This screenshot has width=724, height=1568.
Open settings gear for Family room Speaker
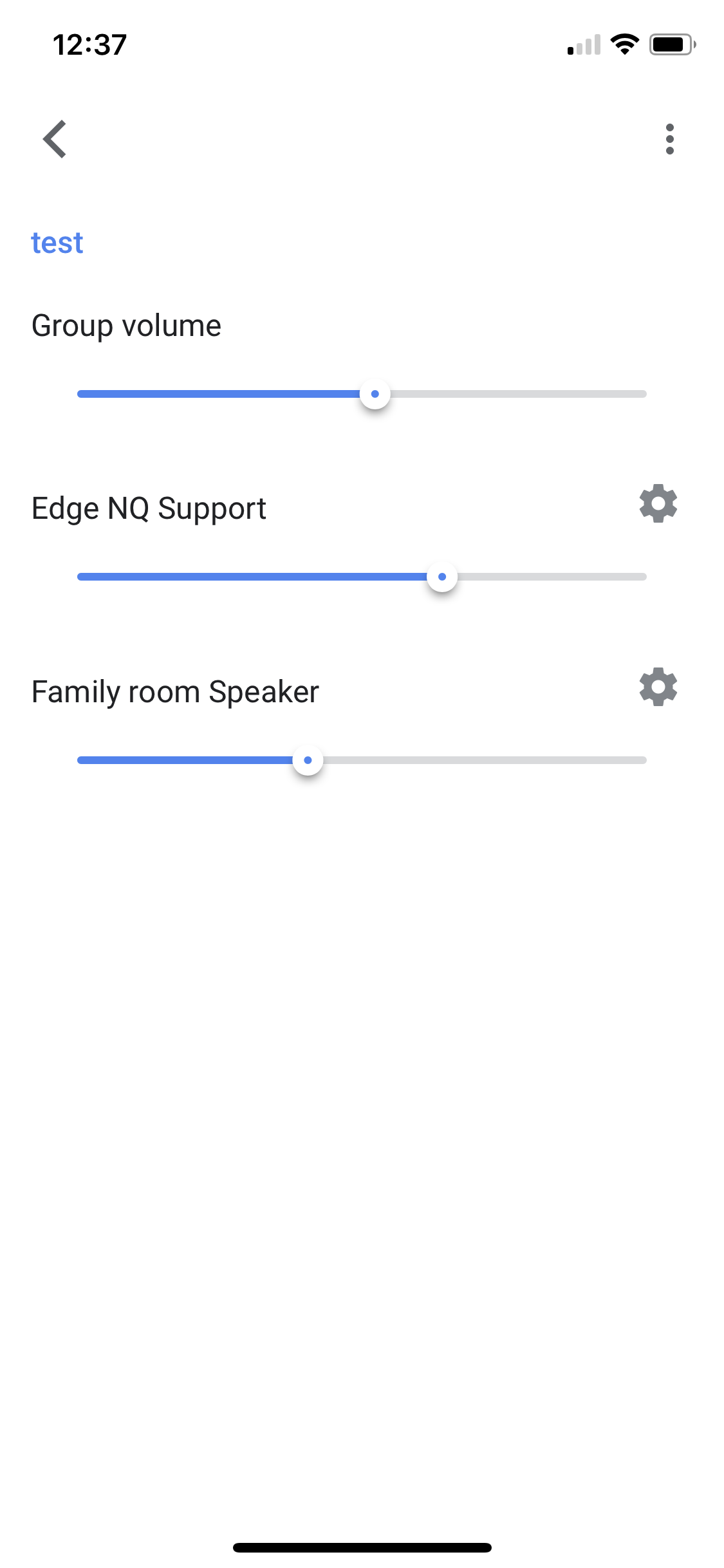[658, 687]
